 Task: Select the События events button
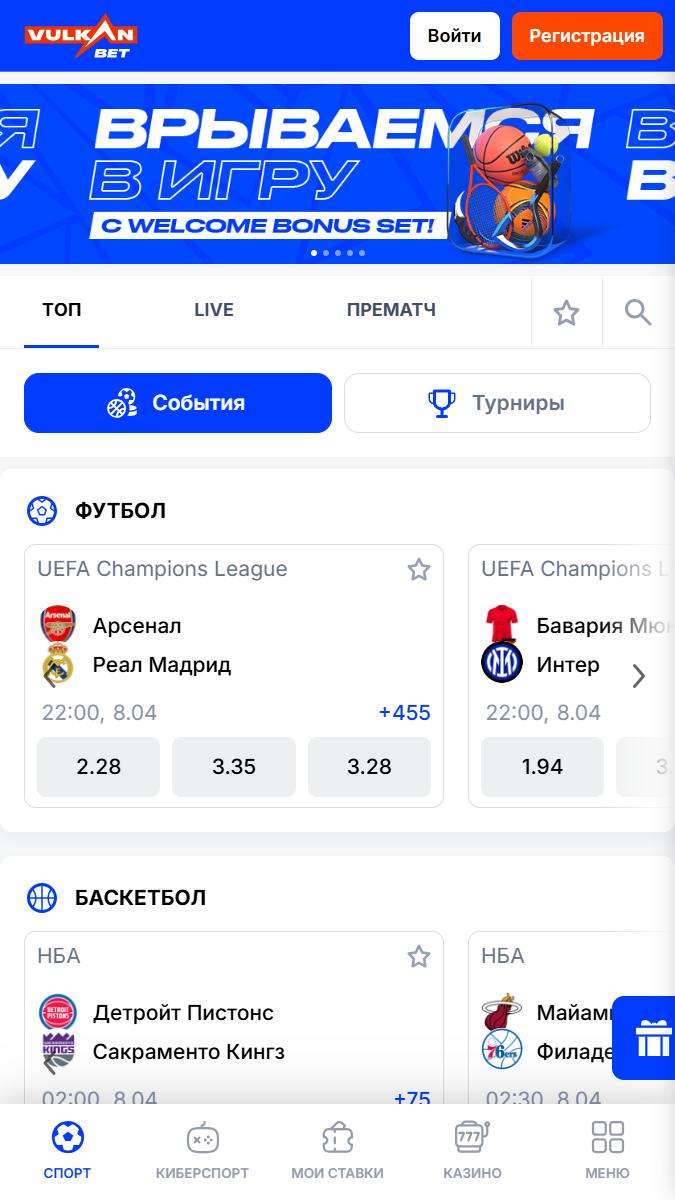click(178, 403)
